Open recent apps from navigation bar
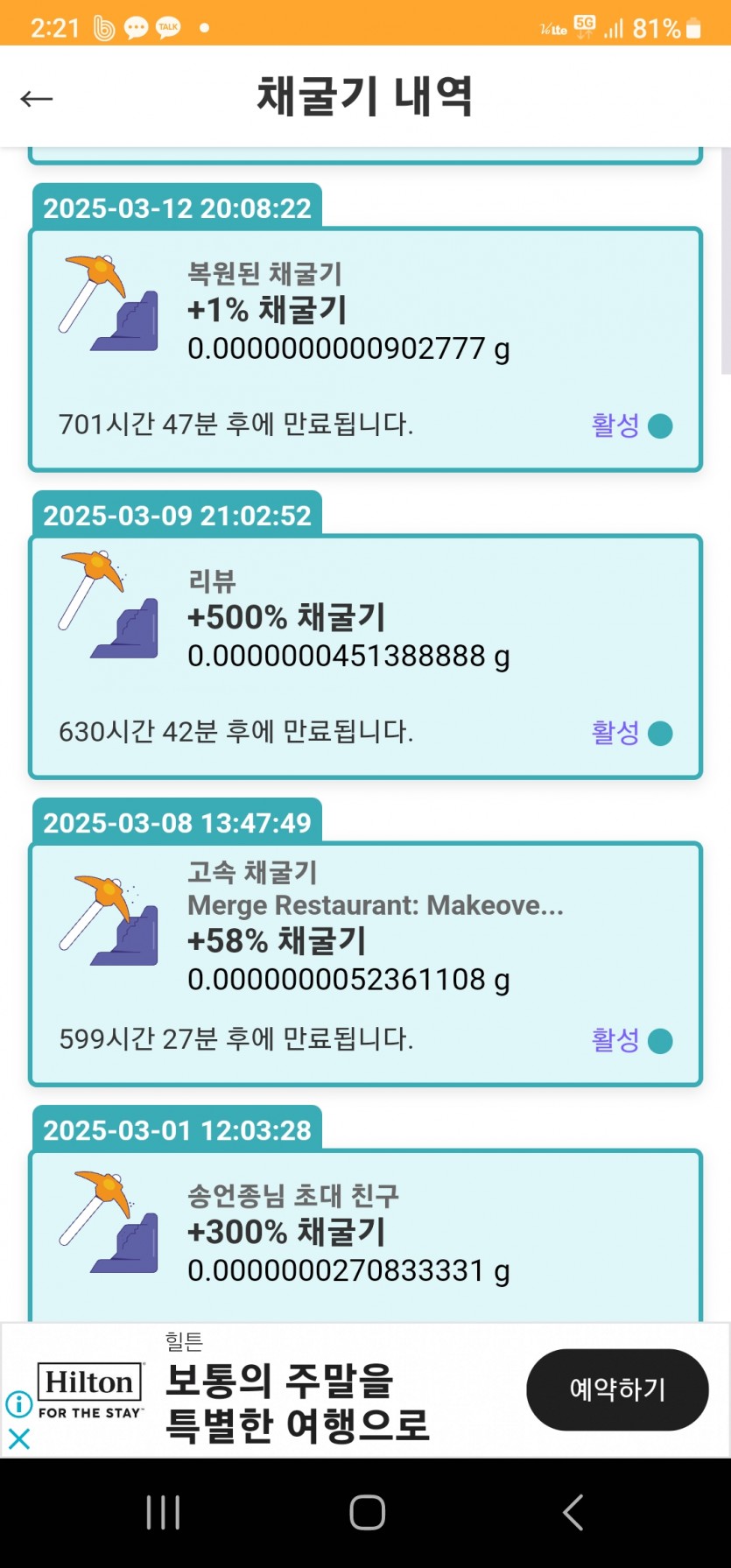Viewport: 731px width, 1568px height. click(163, 1512)
